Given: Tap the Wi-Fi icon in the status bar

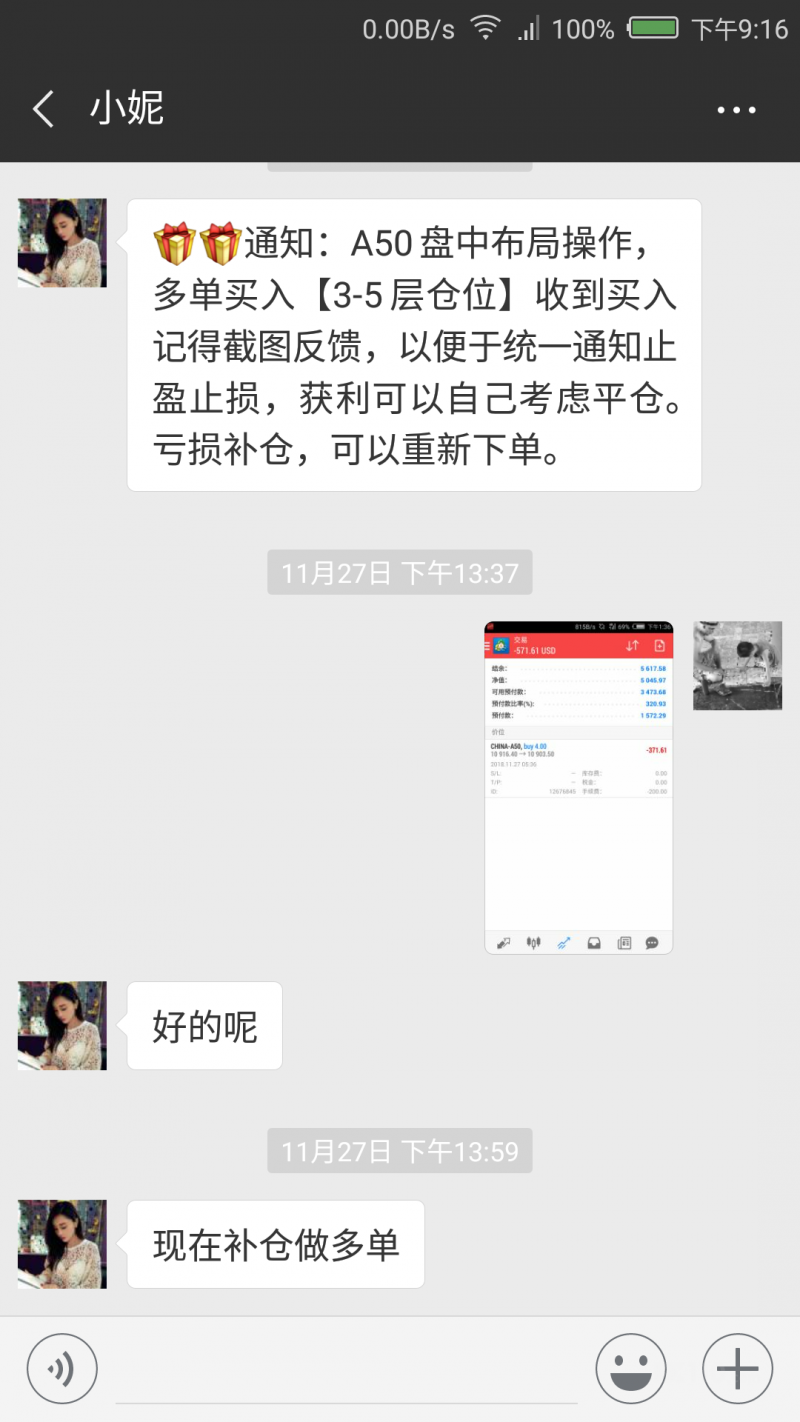Looking at the screenshot, I should point(485,28).
